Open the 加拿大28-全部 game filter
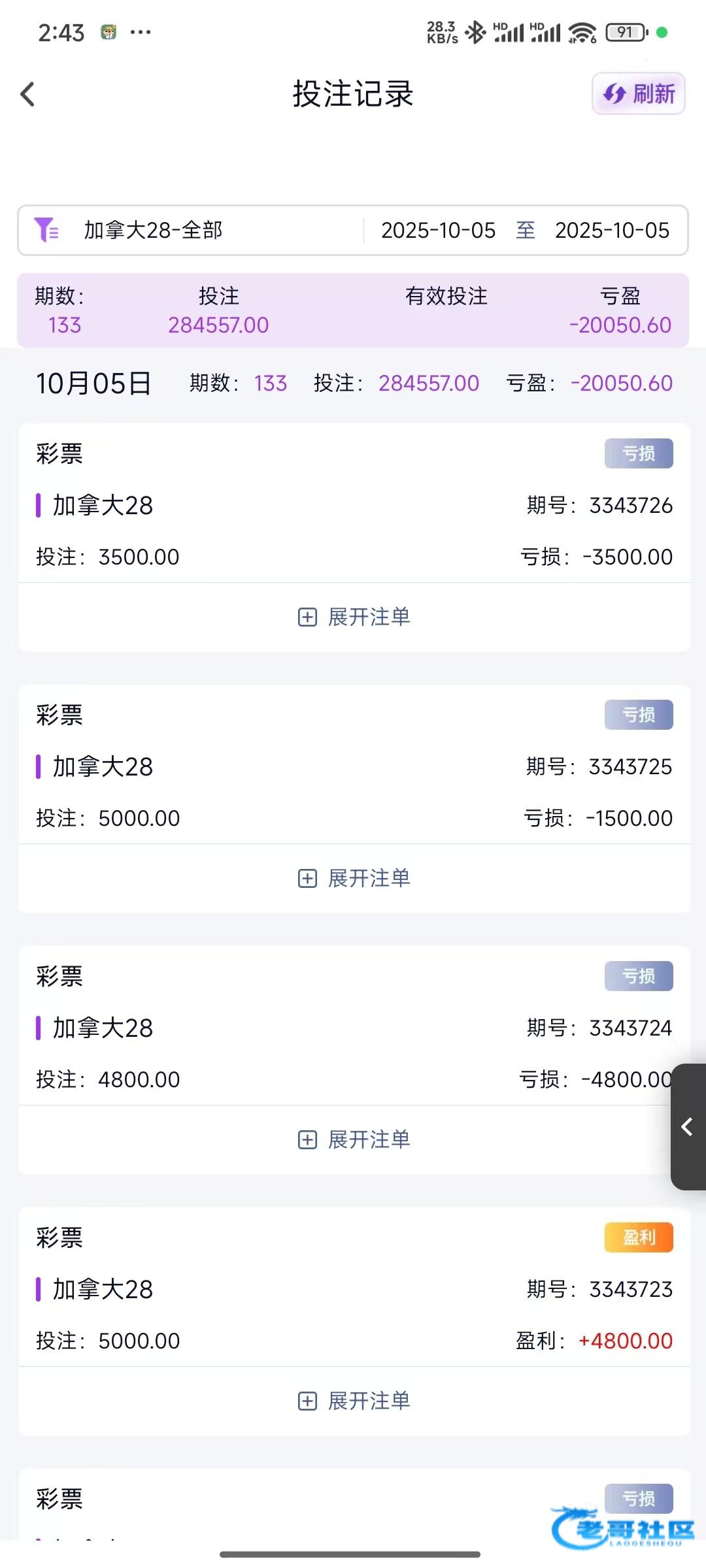The image size is (706, 1568). point(153,230)
